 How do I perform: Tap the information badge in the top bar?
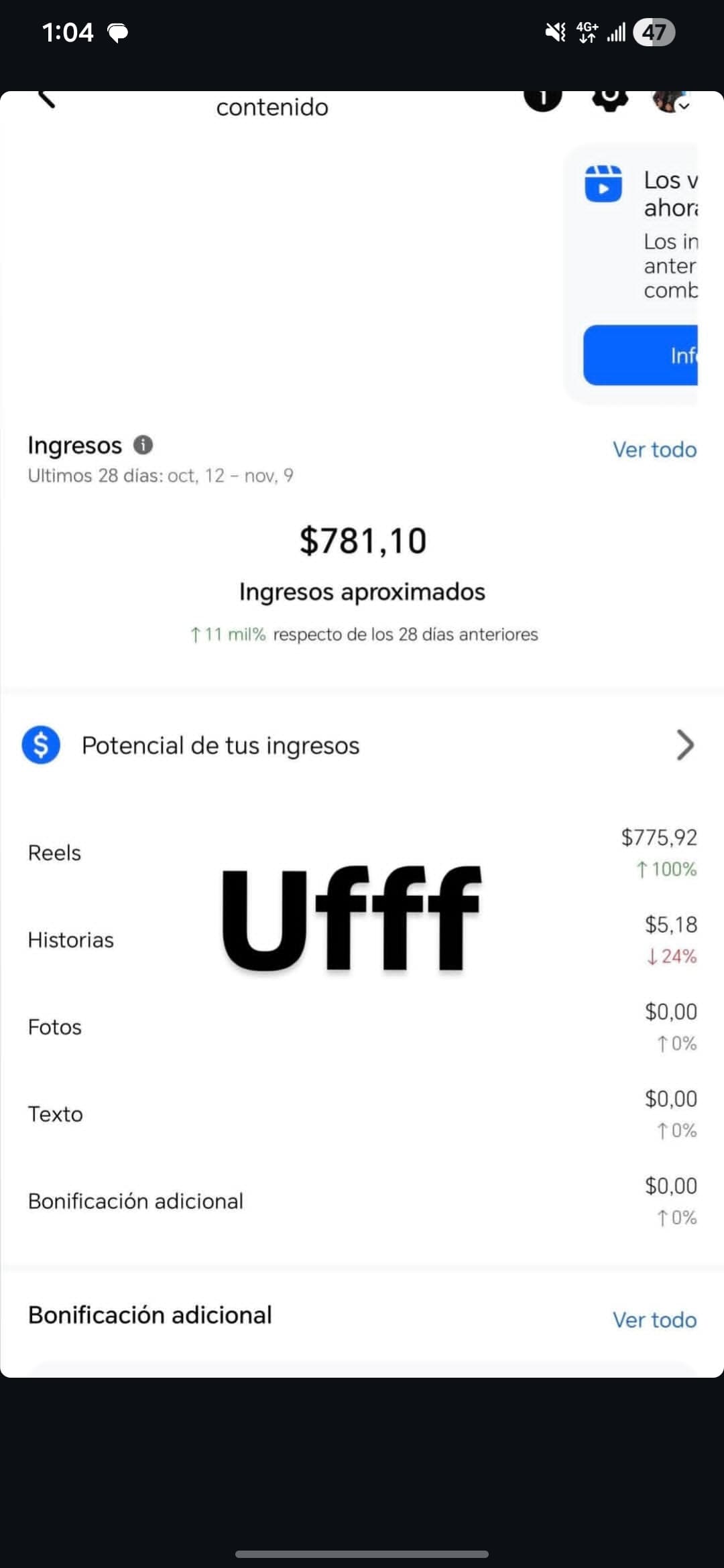point(544,99)
